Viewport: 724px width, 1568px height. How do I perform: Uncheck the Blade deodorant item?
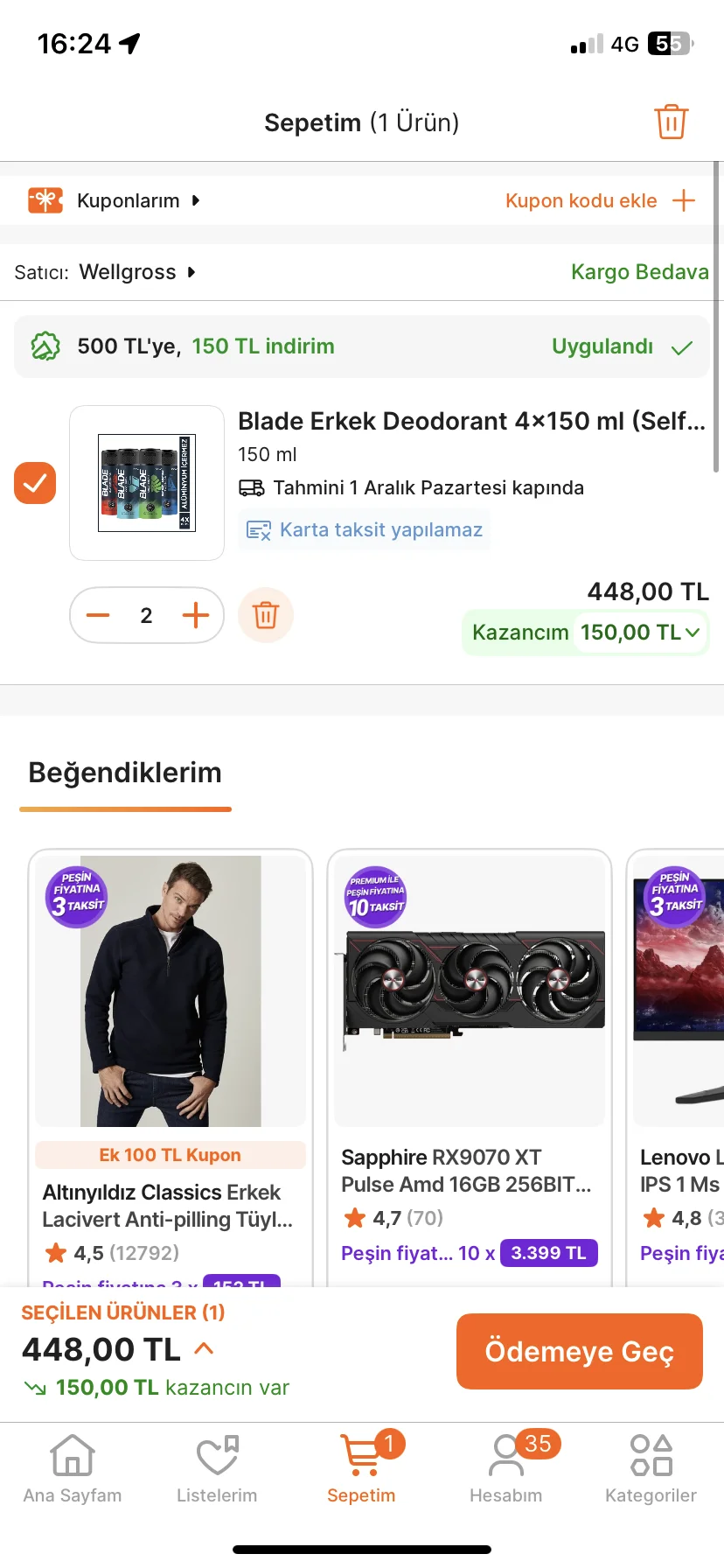tap(35, 483)
